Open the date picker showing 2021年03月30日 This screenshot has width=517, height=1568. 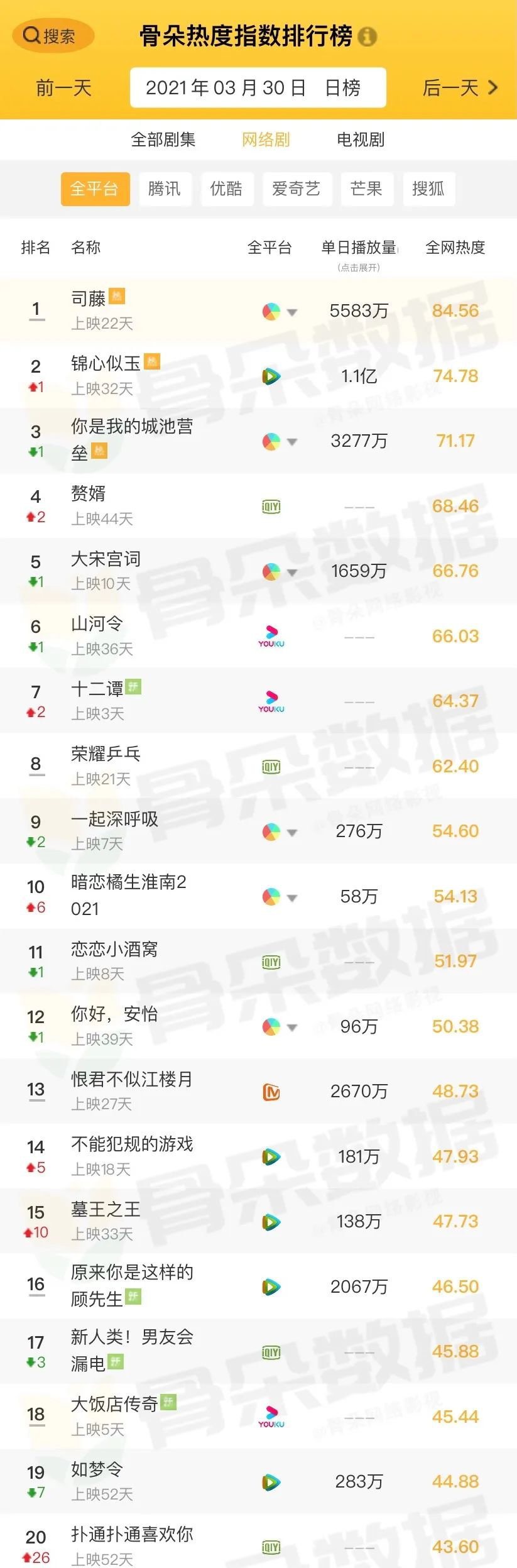(x=258, y=88)
